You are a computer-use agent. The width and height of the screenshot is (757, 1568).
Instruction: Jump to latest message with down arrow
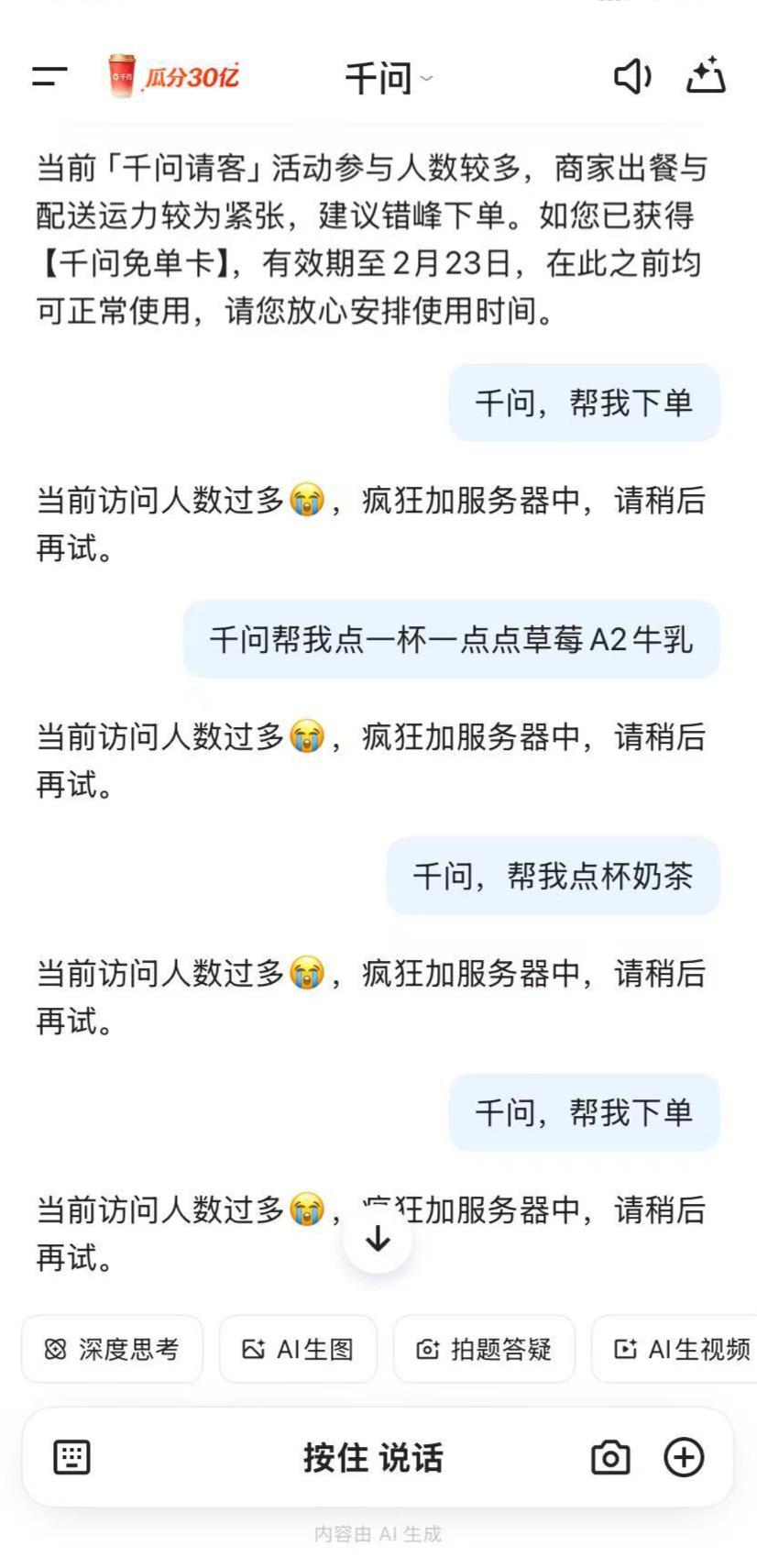point(378,1240)
